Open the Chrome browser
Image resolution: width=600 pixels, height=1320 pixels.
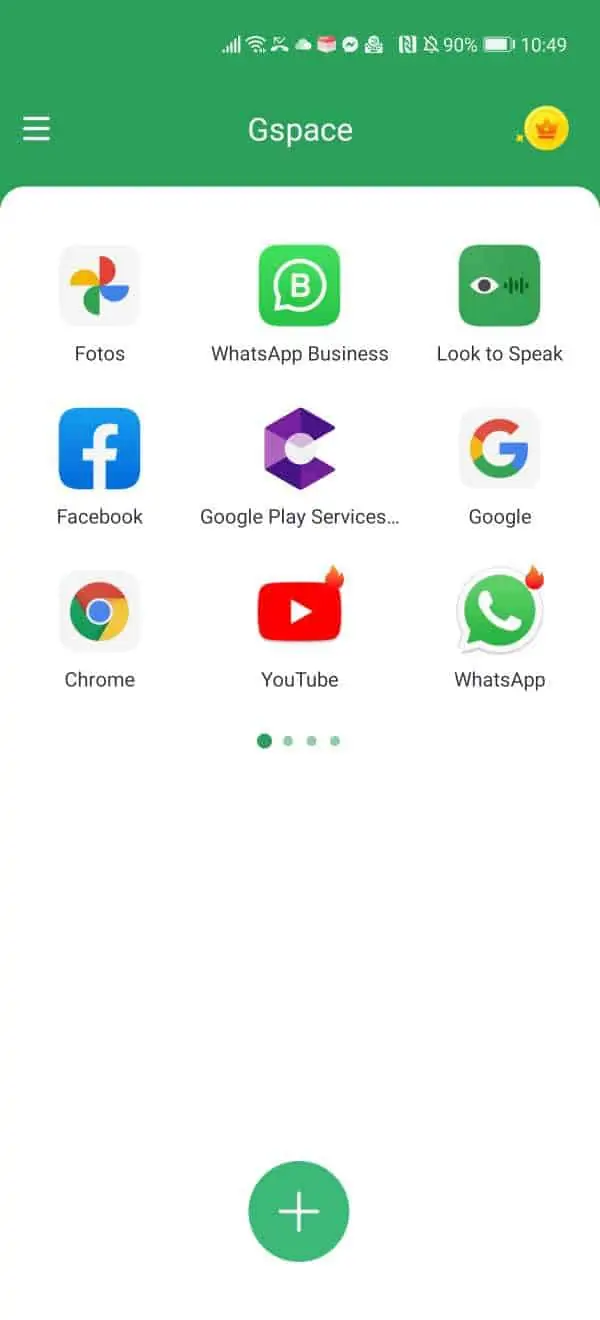(99, 612)
